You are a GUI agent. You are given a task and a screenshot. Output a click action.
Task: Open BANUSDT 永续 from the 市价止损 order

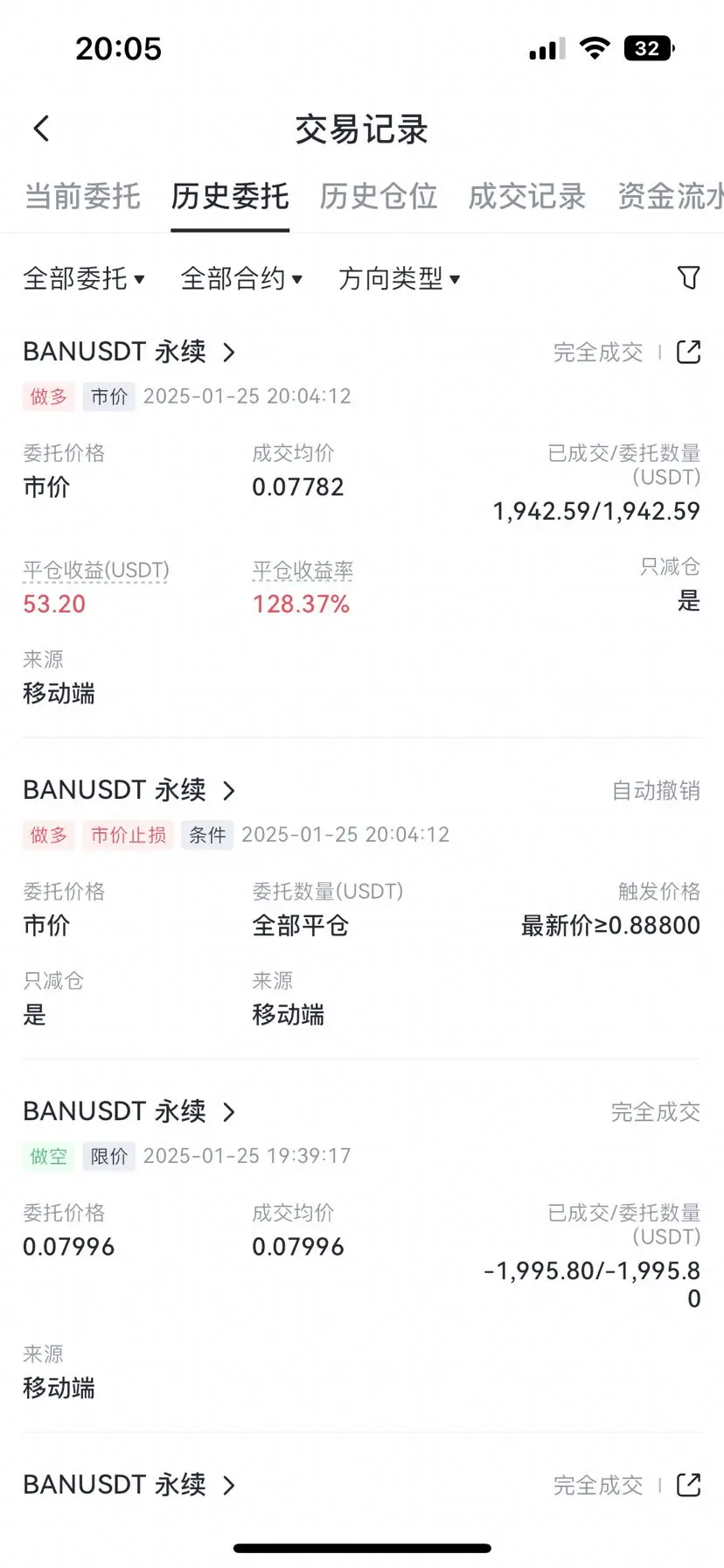click(129, 790)
